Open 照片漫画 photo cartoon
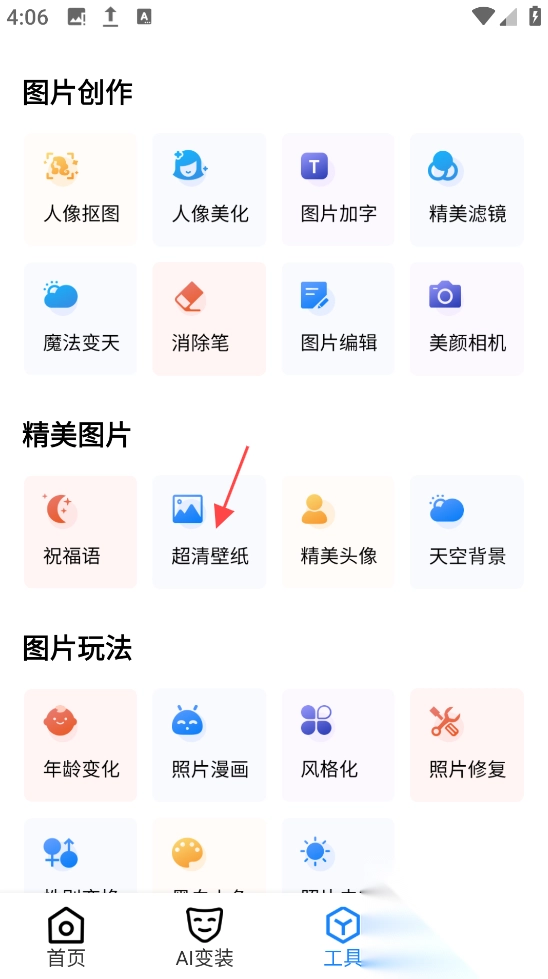Screen dimensions: 548x979 point(209,745)
